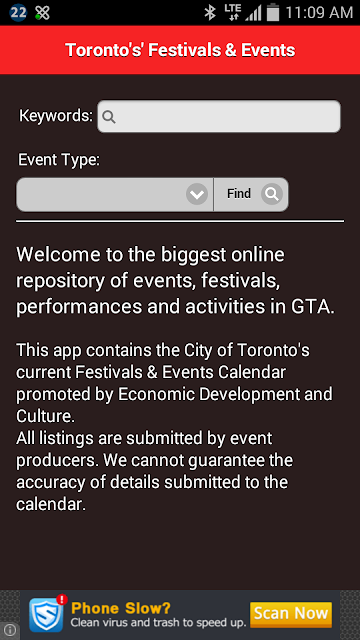Tap the Find button
The height and width of the screenshot is (640, 360).
pyautogui.click(x=251, y=194)
